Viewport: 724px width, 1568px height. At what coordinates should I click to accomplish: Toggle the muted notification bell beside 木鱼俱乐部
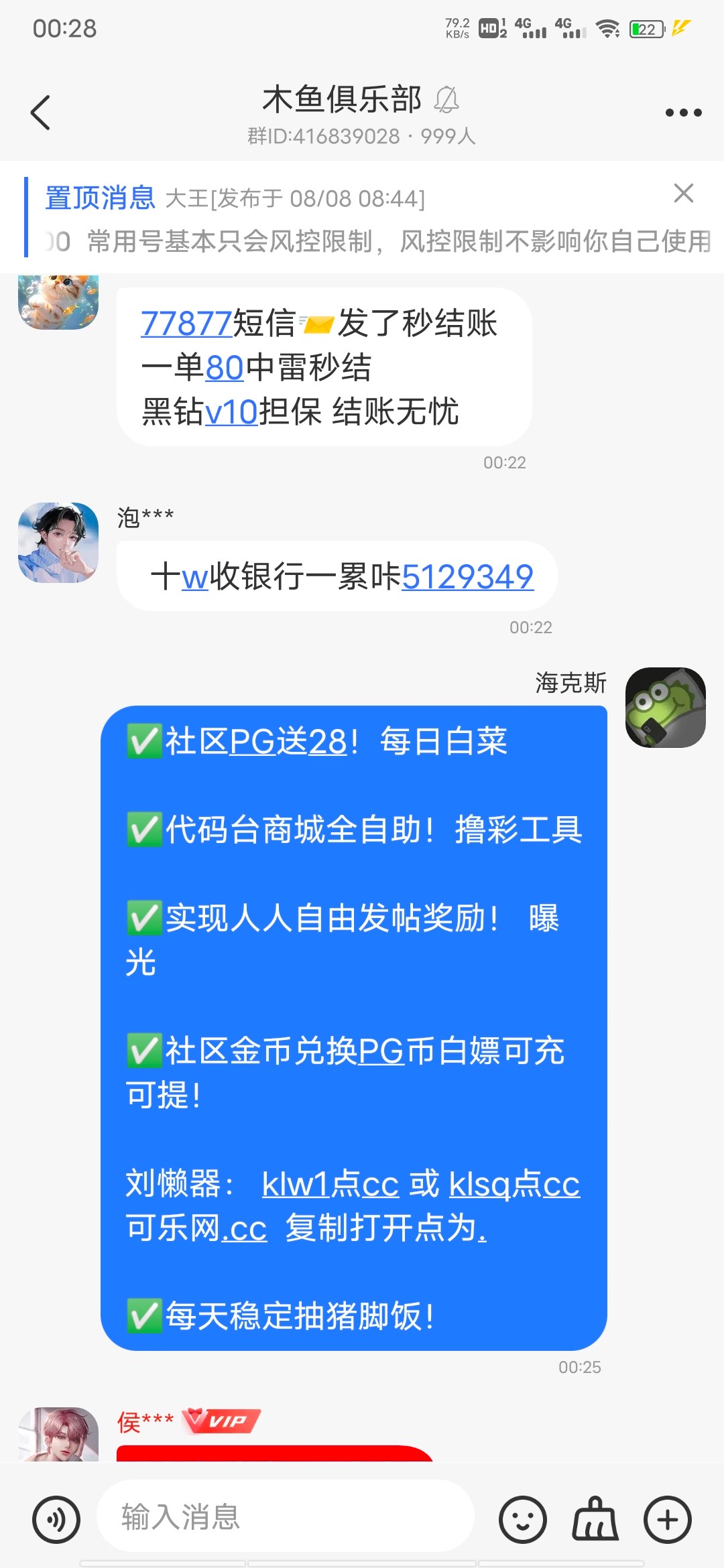[447, 101]
